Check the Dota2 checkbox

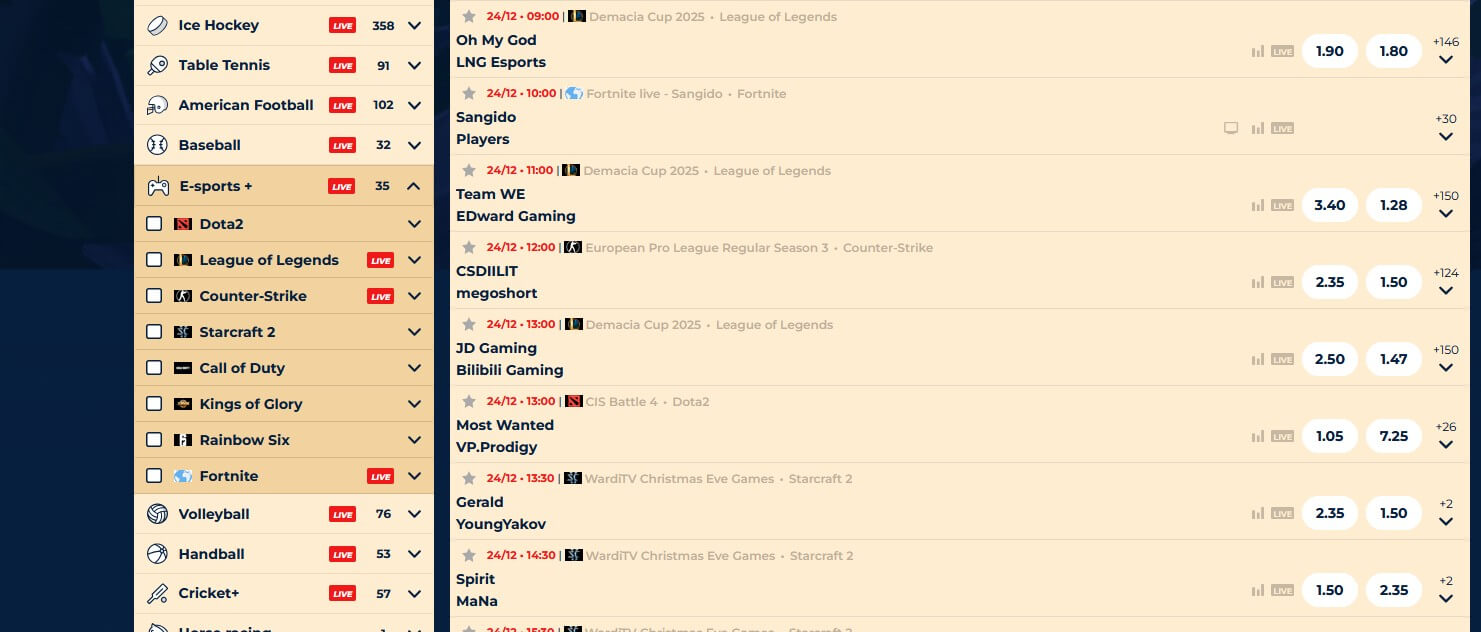(154, 224)
